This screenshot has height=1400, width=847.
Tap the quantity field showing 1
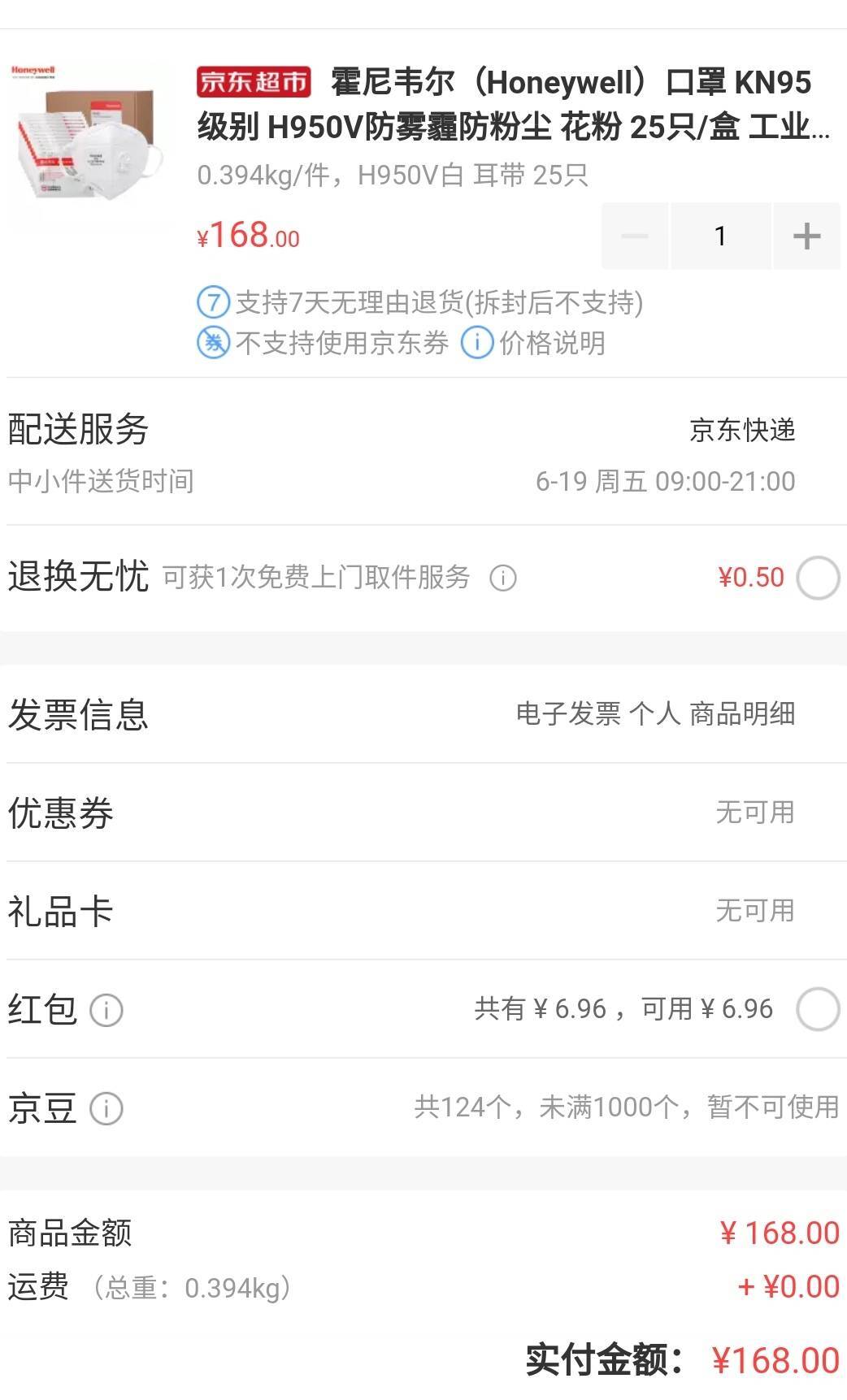pos(720,236)
